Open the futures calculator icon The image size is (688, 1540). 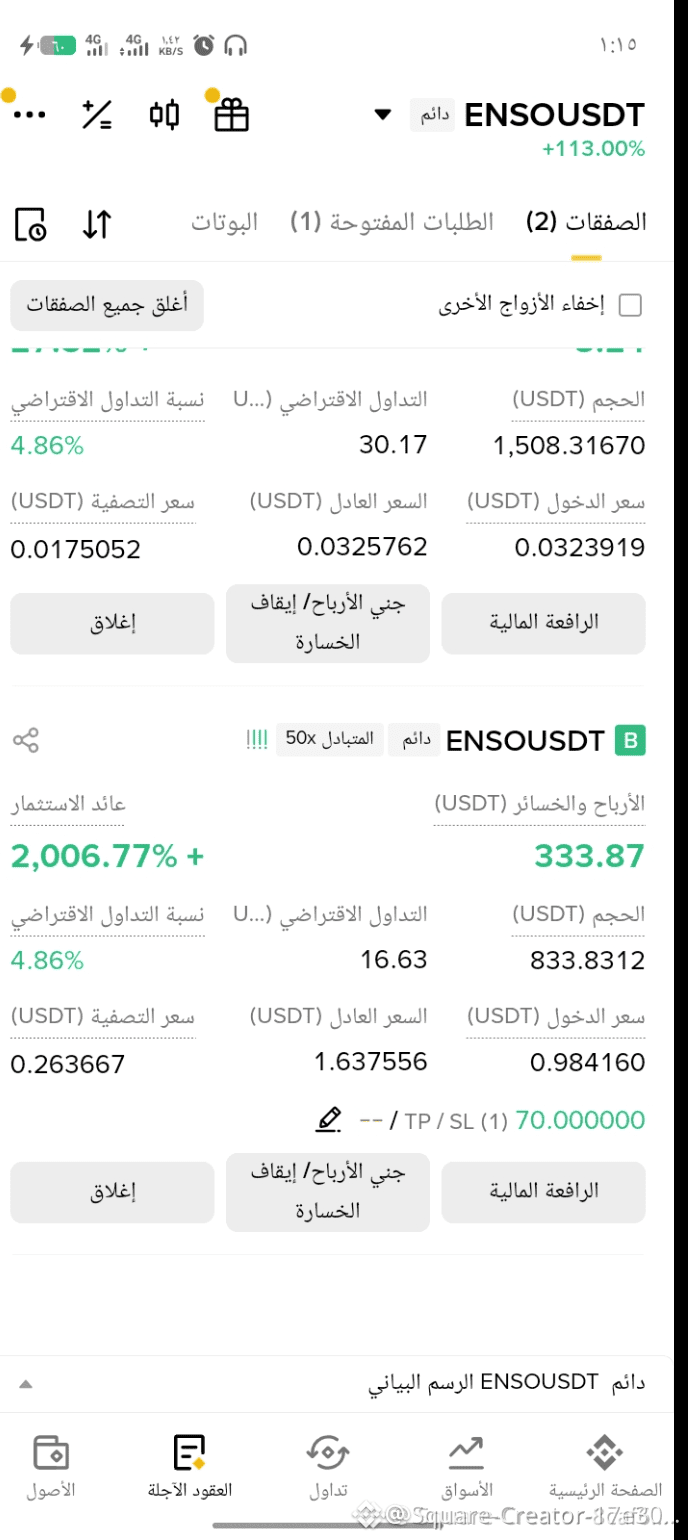tap(97, 115)
